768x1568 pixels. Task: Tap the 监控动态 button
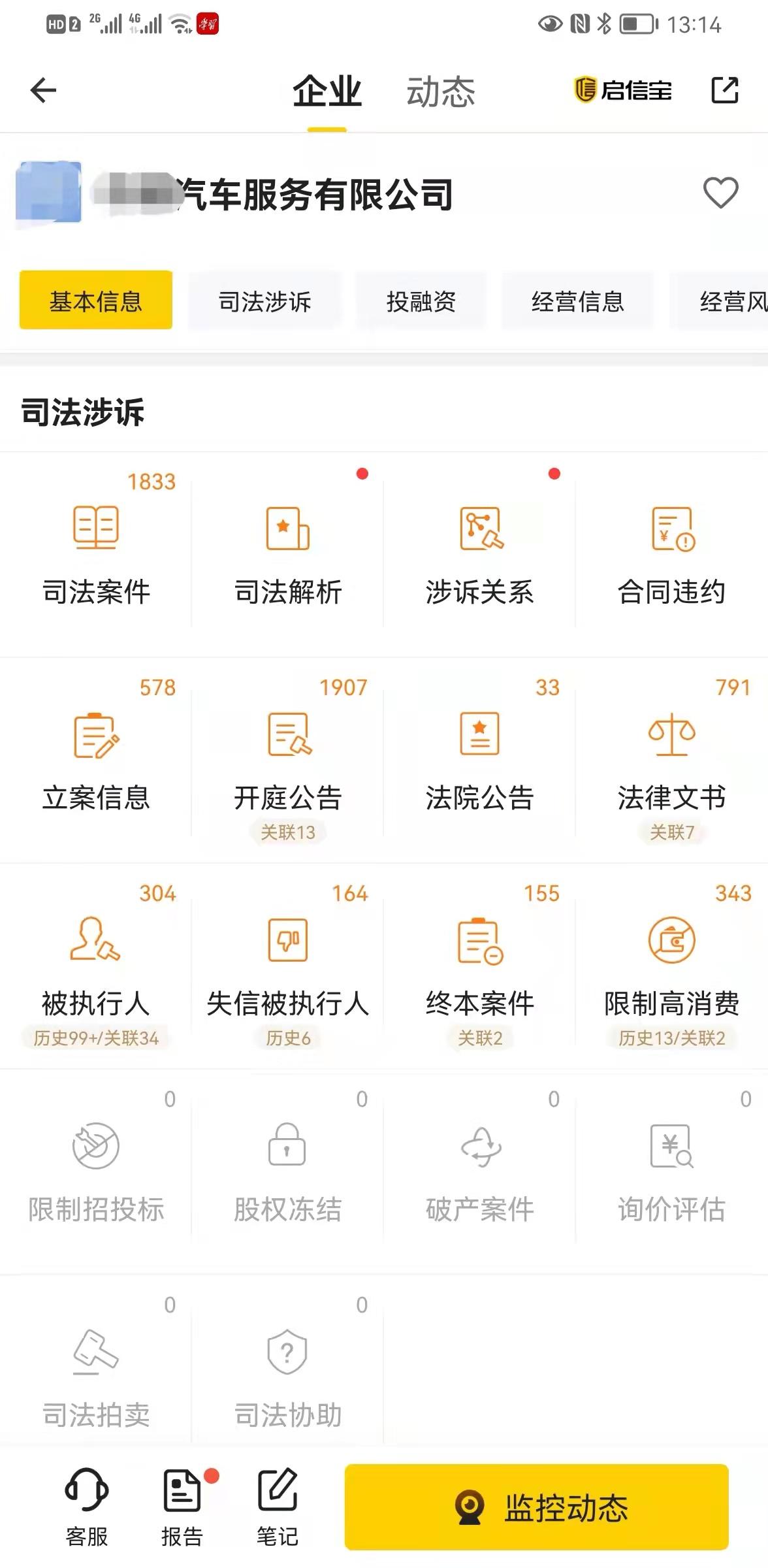[536, 1508]
